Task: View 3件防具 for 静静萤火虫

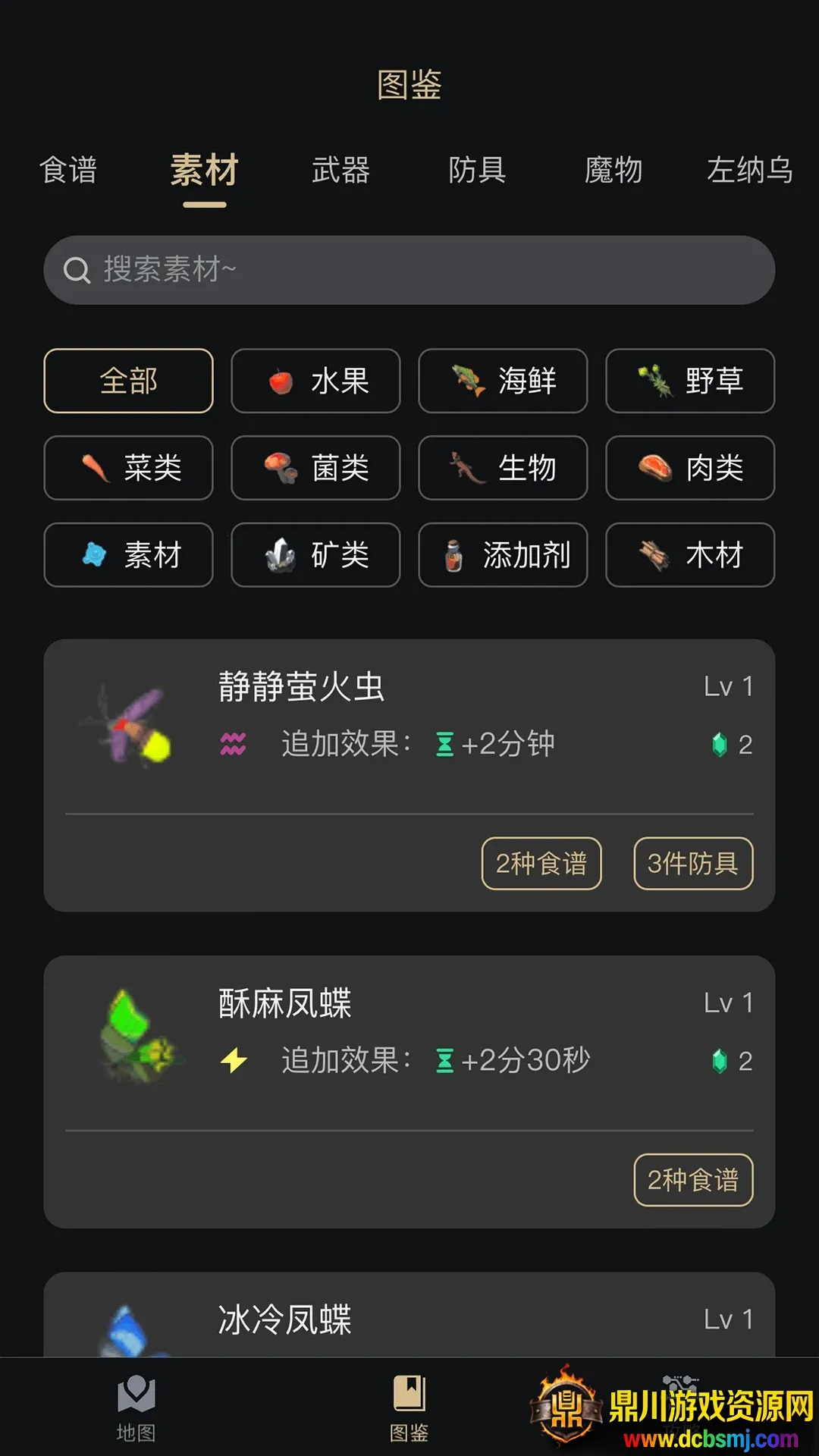Action: [693, 863]
